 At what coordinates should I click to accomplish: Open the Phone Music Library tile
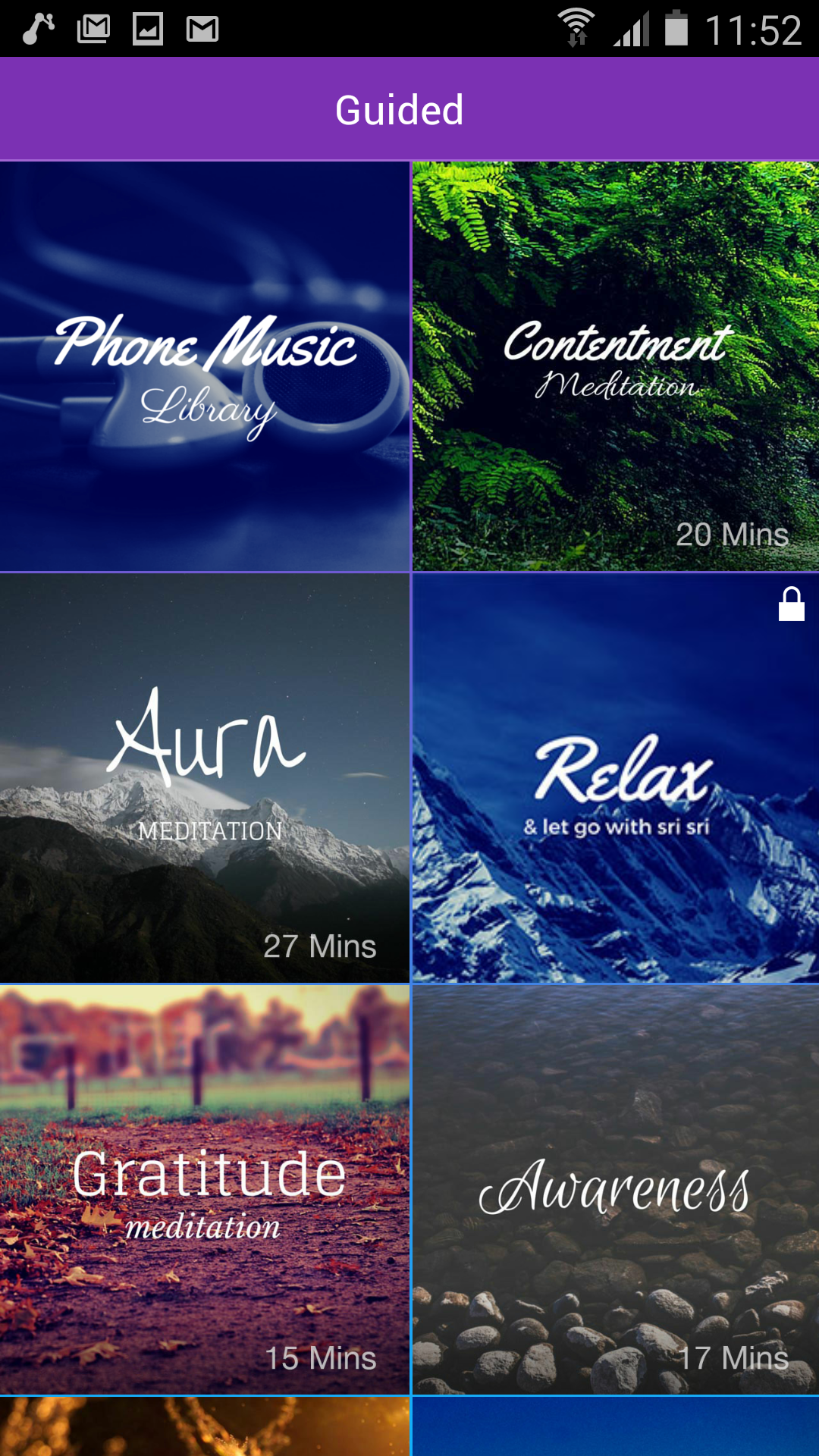pyautogui.click(x=205, y=366)
